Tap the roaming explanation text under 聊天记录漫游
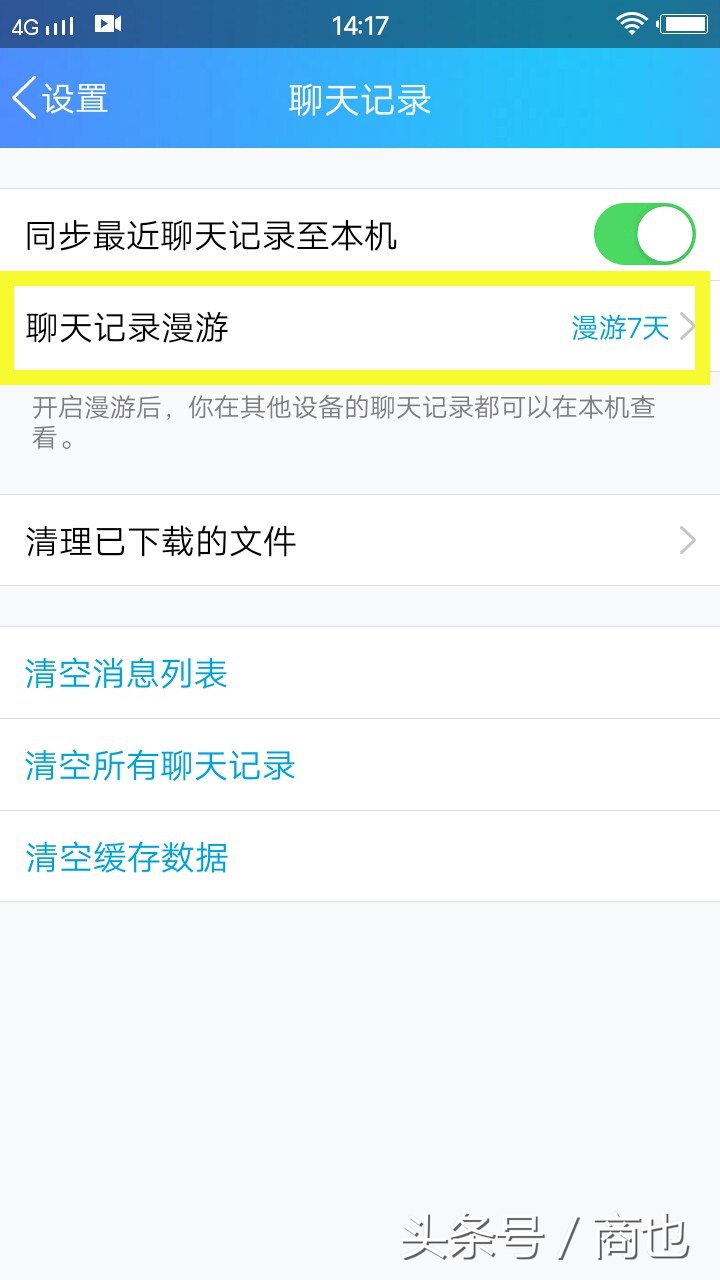 tap(340, 422)
